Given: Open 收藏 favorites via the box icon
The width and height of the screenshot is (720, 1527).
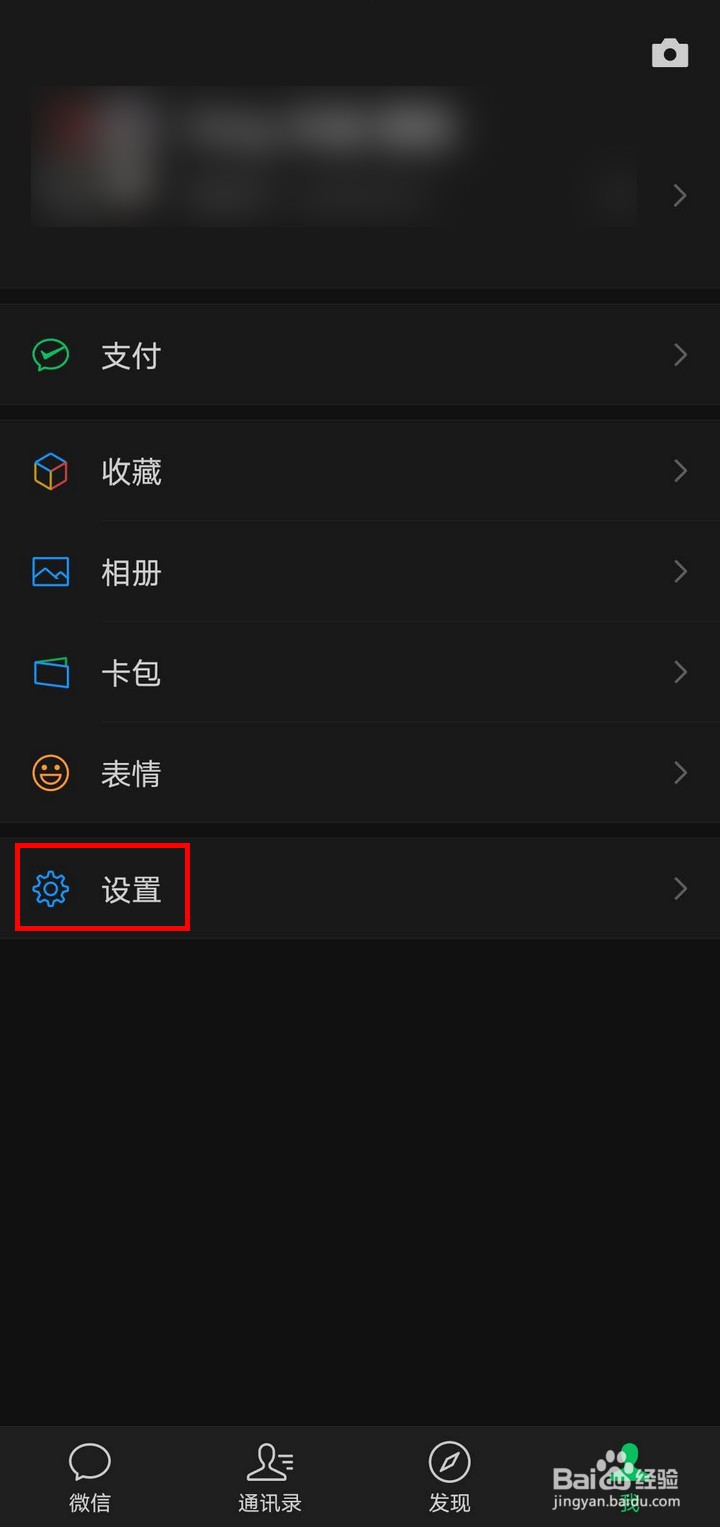Looking at the screenshot, I should [50, 471].
